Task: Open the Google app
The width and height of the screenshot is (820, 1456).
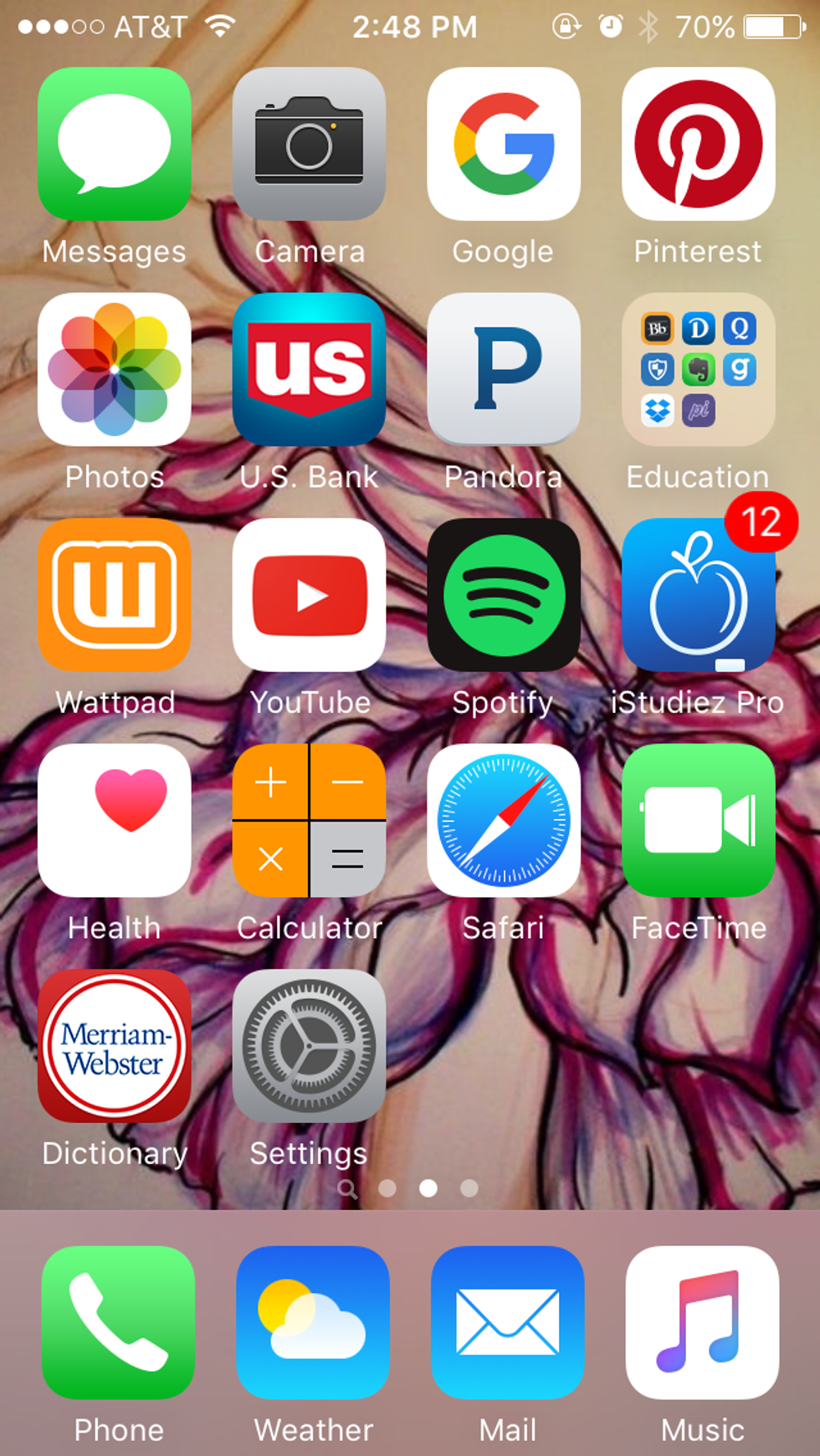Action: point(504,144)
